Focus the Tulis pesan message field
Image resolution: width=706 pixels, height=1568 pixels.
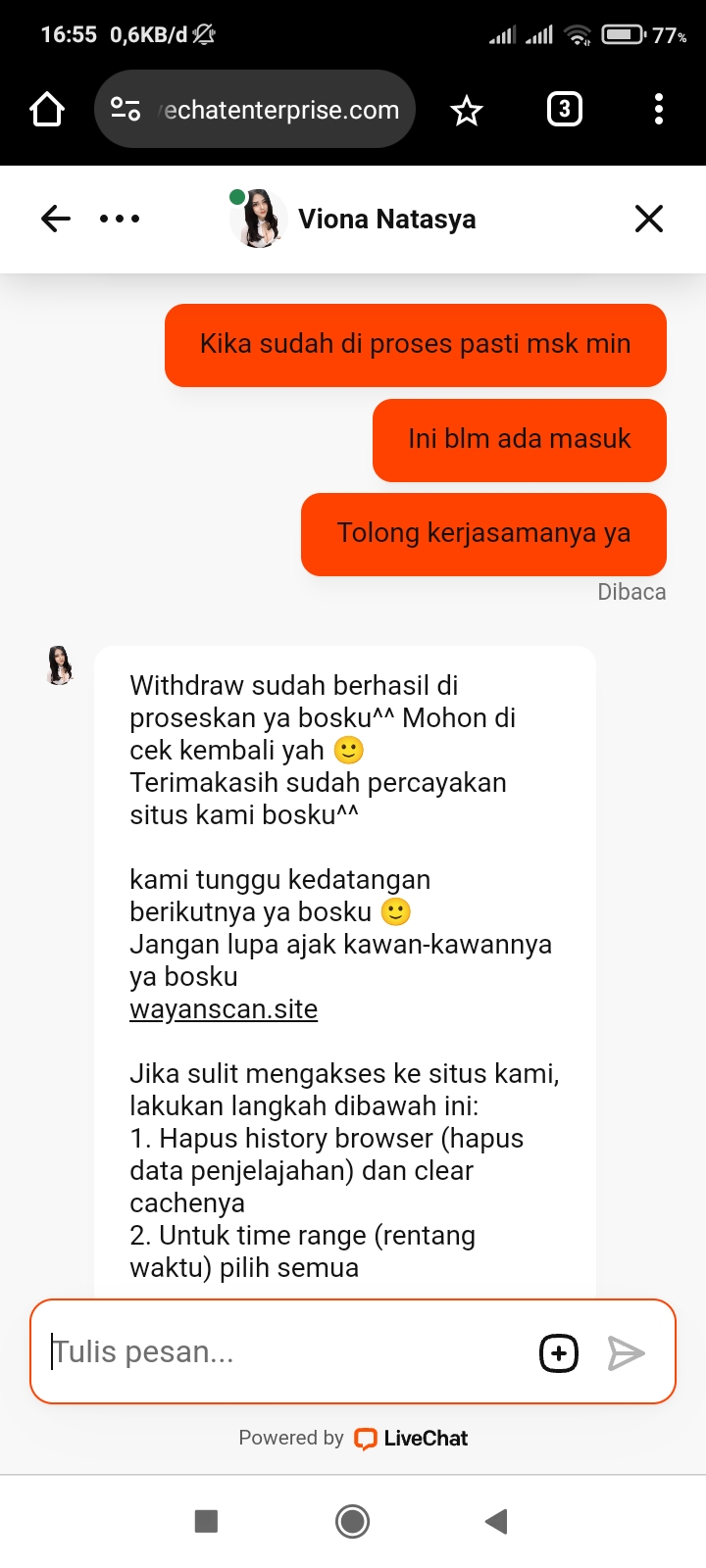click(284, 1352)
